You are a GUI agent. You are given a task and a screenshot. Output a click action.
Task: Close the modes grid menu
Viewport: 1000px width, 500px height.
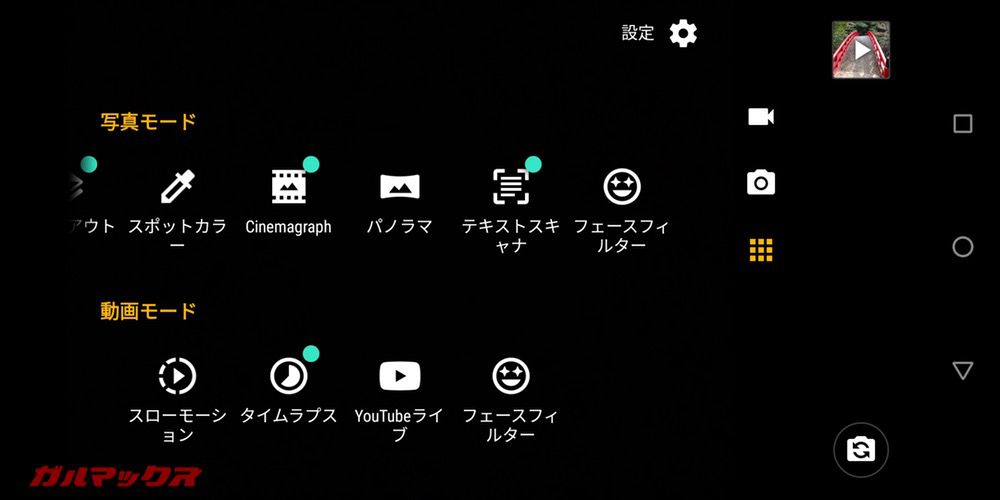pyautogui.click(x=761, y=250)
